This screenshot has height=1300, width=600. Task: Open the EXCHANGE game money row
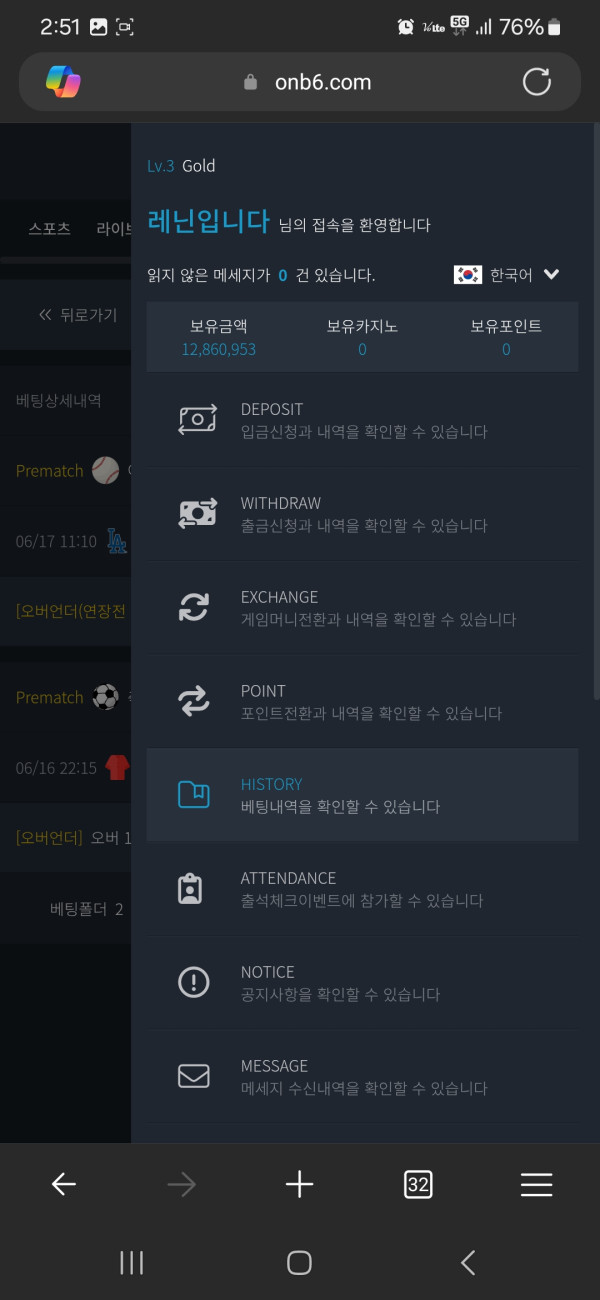pyautogui.click(x=362, y=608)
